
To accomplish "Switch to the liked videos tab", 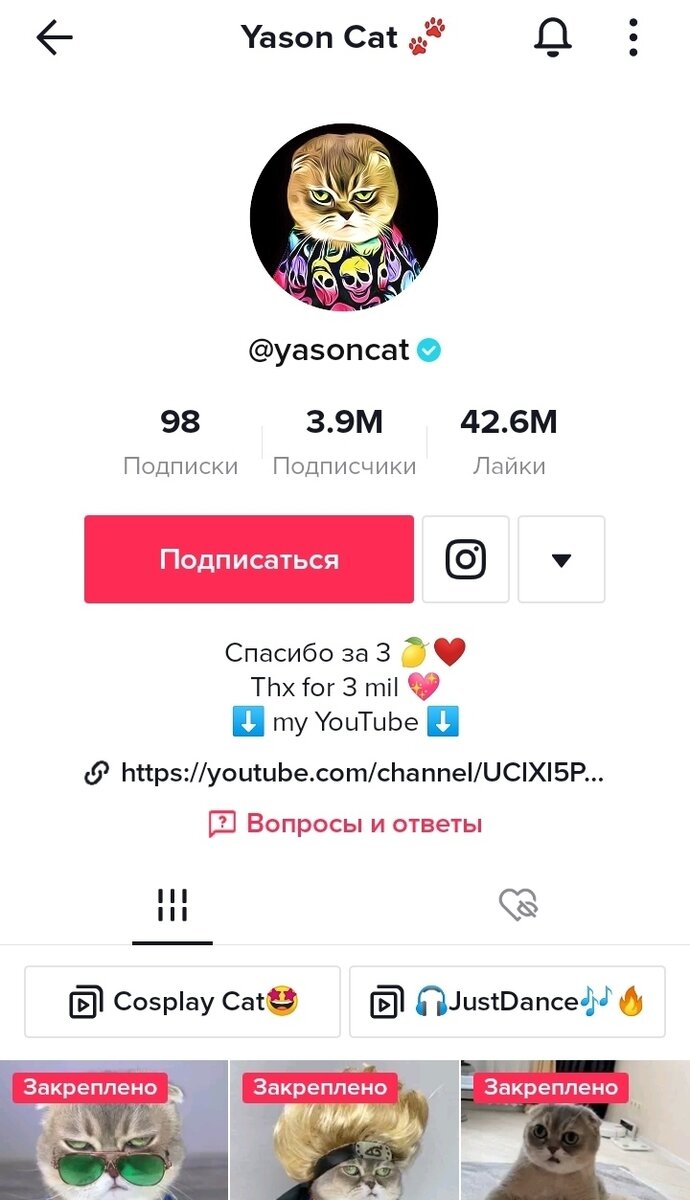I will pos(518,906).
